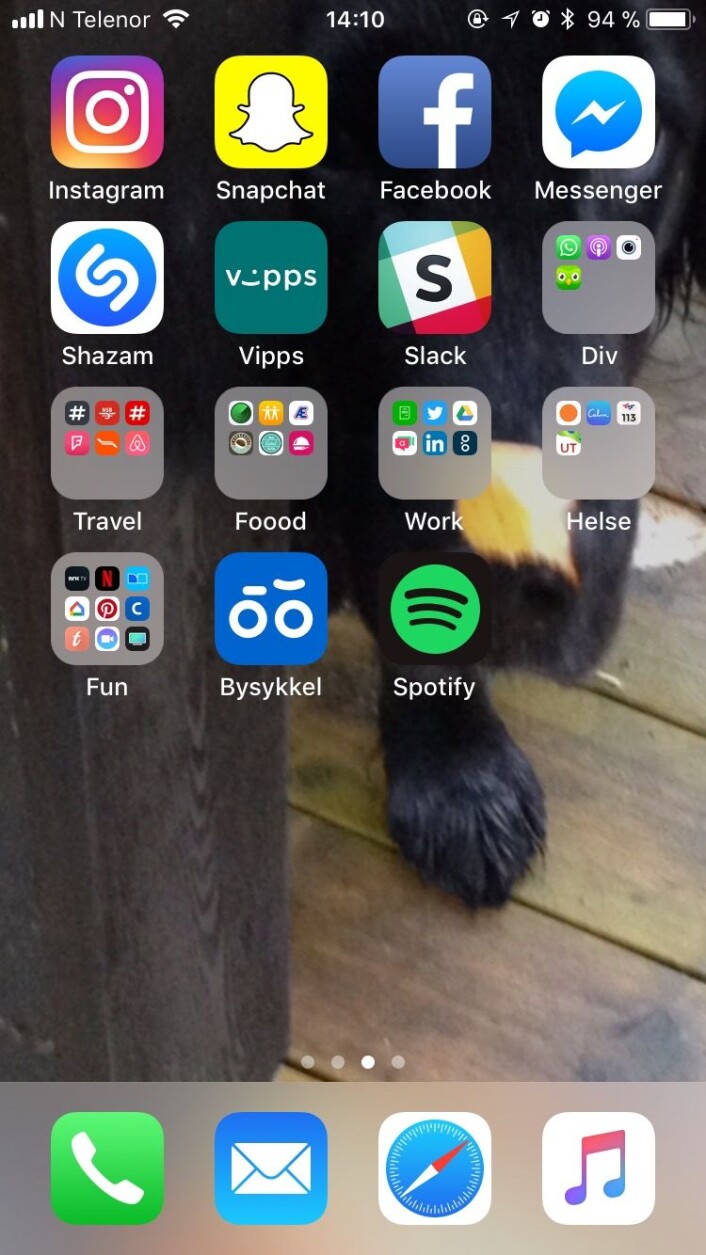Open the Music app in dock
706x1255 pixels.
tap(598, 1168)
